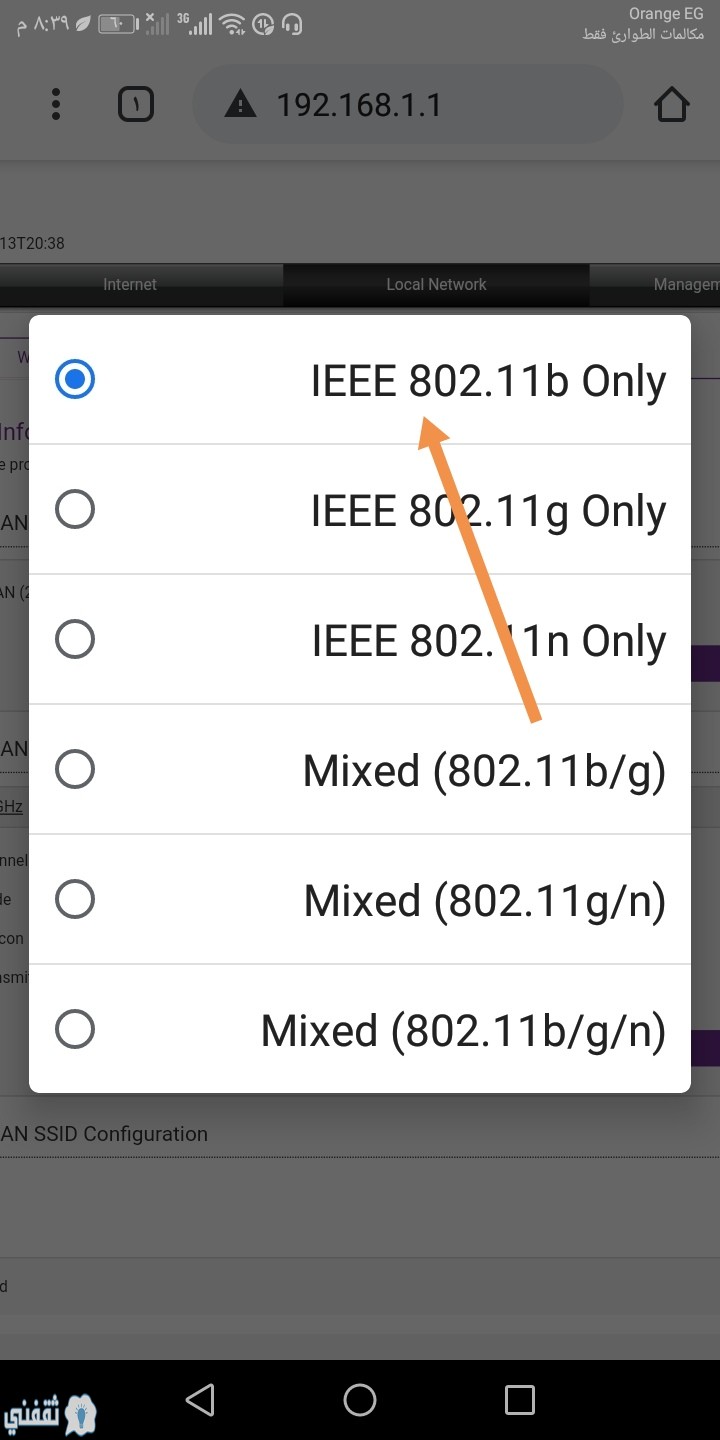Screen dimensions: 720x1440
Task: Choose IEEE 802.11g Only mode
Action: coord(360,510)
